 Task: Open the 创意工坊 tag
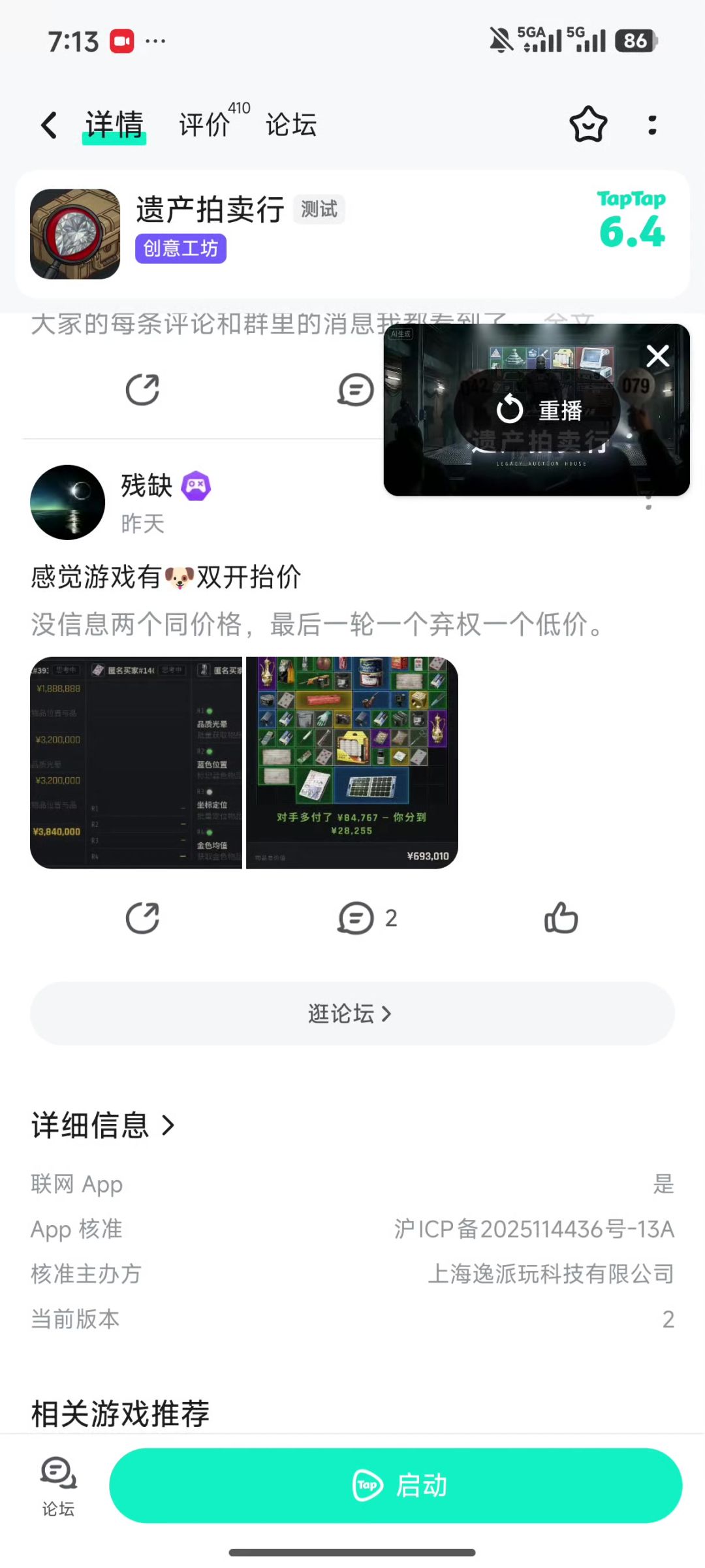181,249
